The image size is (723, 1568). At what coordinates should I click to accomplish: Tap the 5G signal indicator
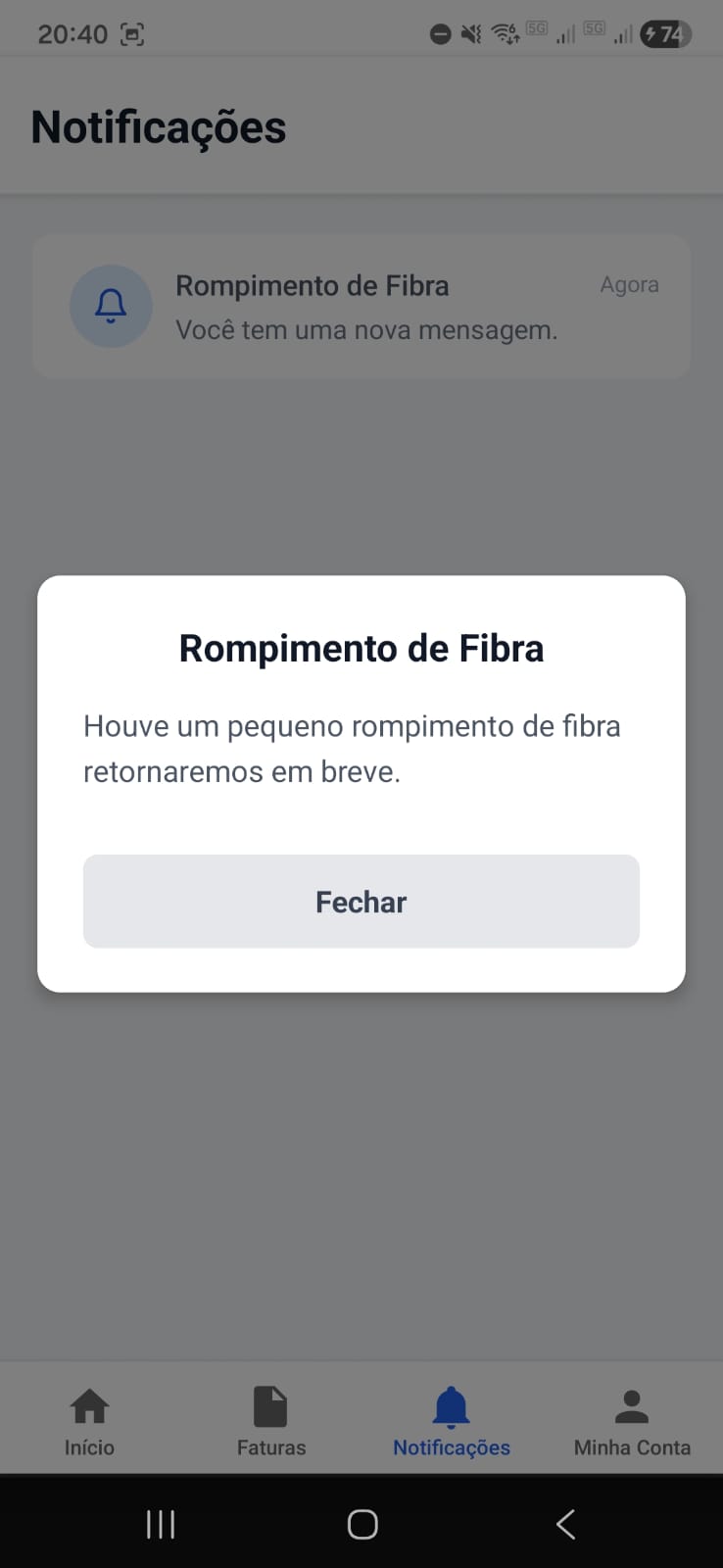click(536, 28)
